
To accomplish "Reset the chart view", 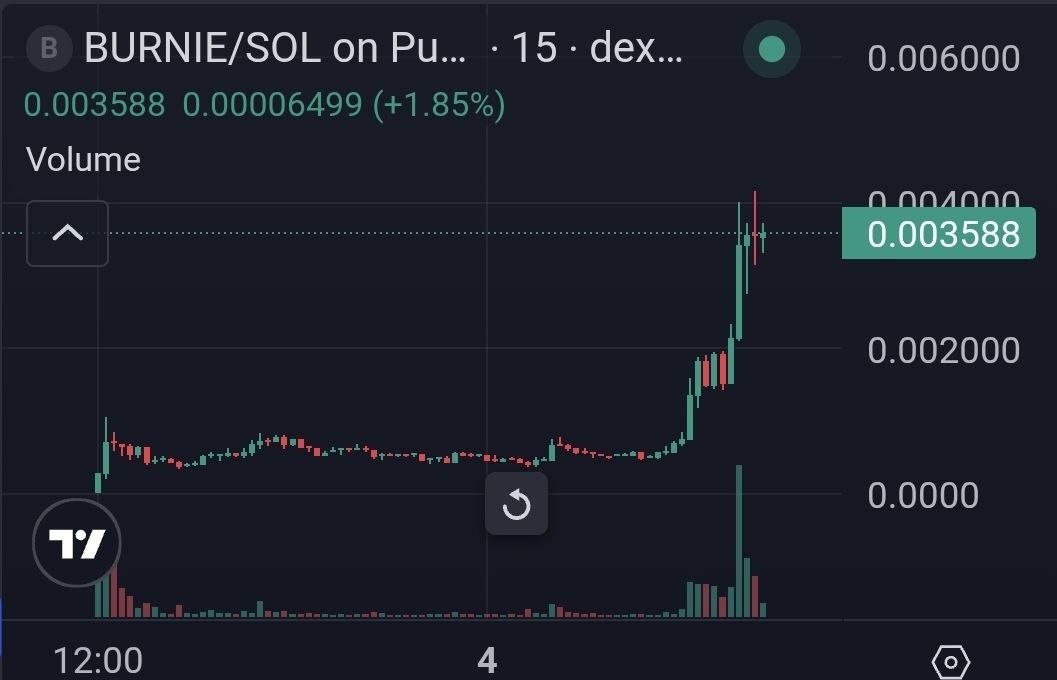I will point(516,504).
